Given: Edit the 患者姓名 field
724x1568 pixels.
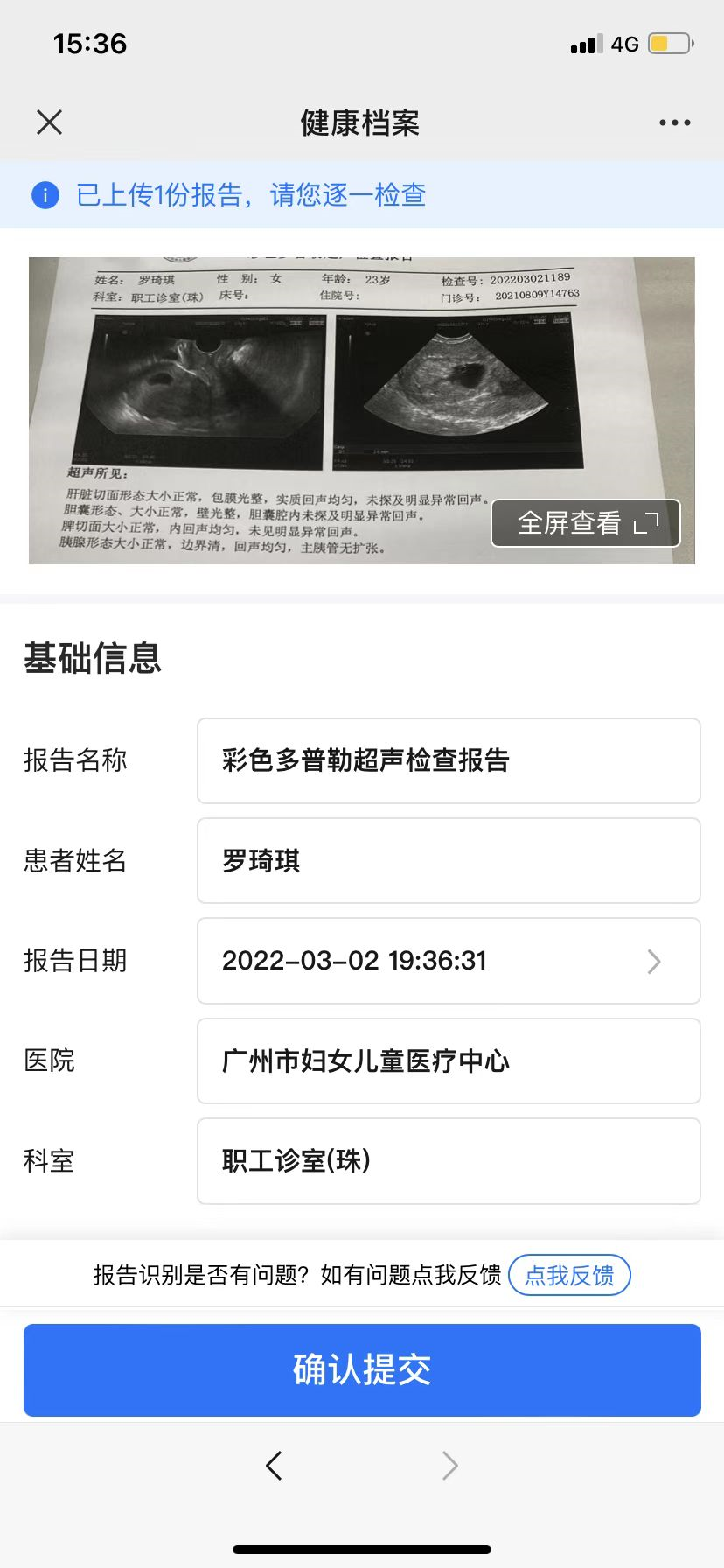Looking at the screenshot, I should click(x=449, y=861).
